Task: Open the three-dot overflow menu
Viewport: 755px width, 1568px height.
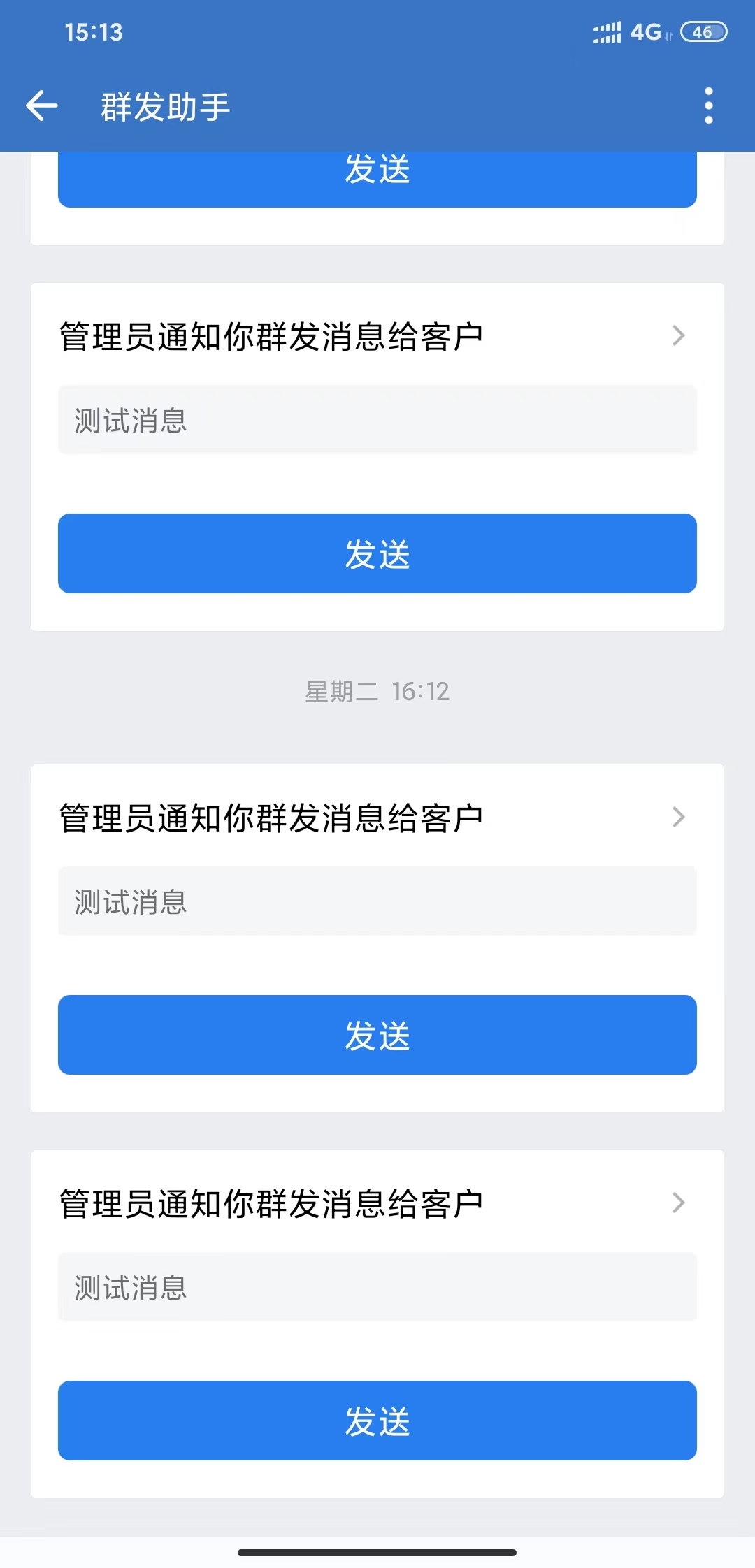Action: [709, 106]
